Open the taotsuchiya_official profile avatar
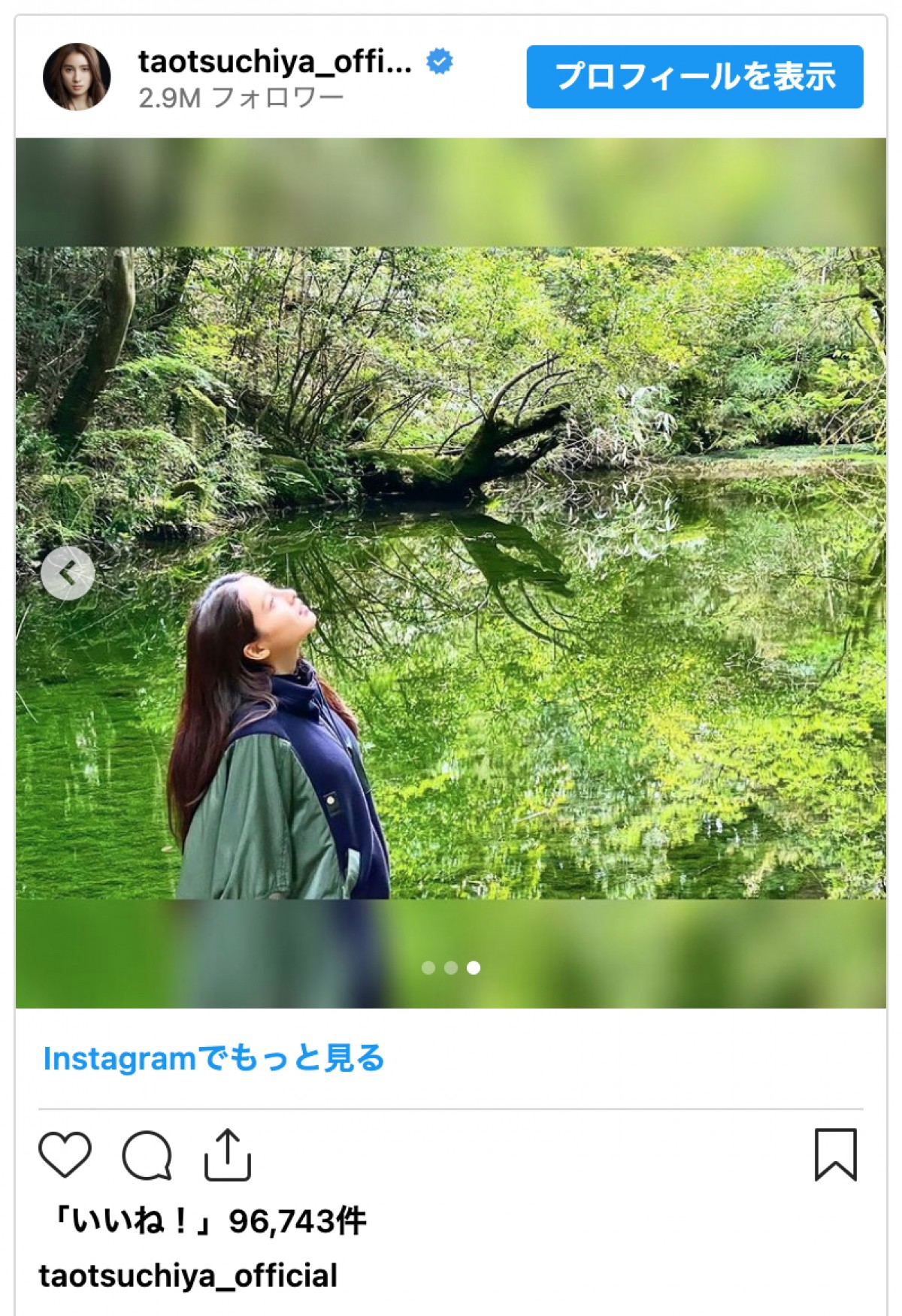The image size is (902, 1316). (77, 77)
